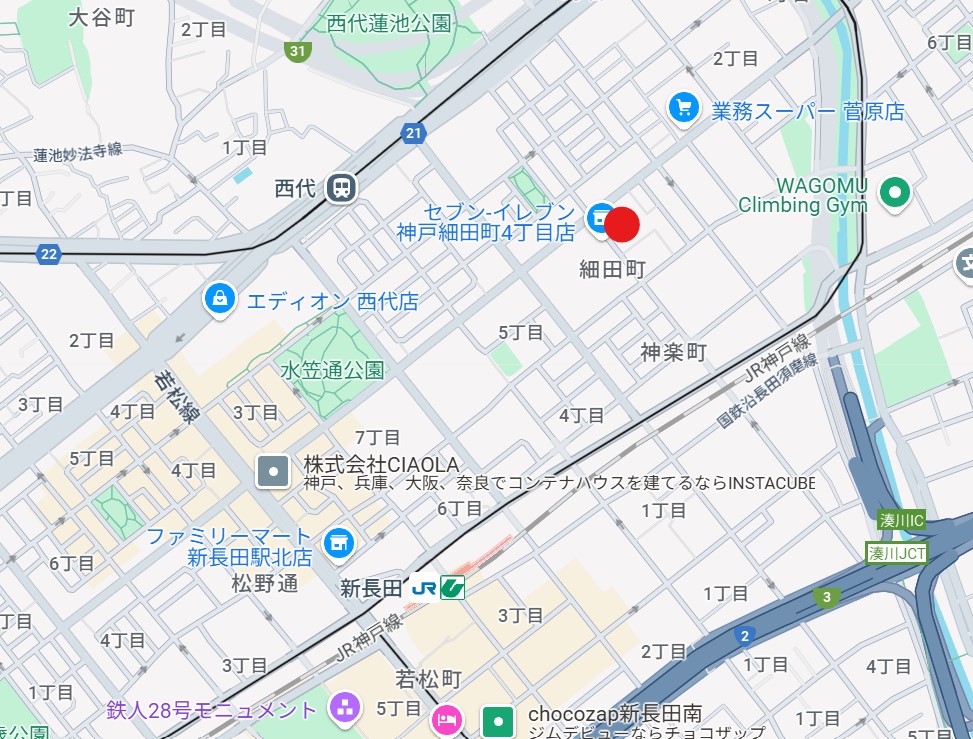The height and width of the screenshot is (739, 973).
Task: Open the ファミリーマート 新長田駅北店 marker
Action: (339, 542)
